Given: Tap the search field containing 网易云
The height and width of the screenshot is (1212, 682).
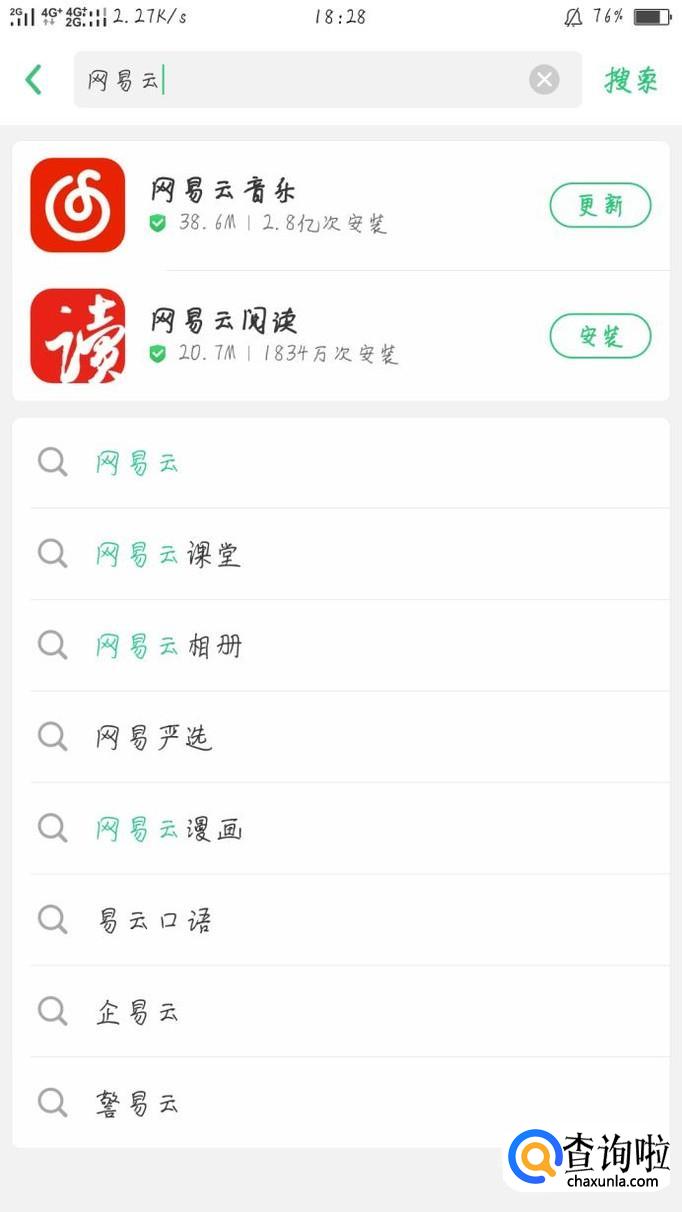Looking at the screenshot, I should [x=300, y=79].
